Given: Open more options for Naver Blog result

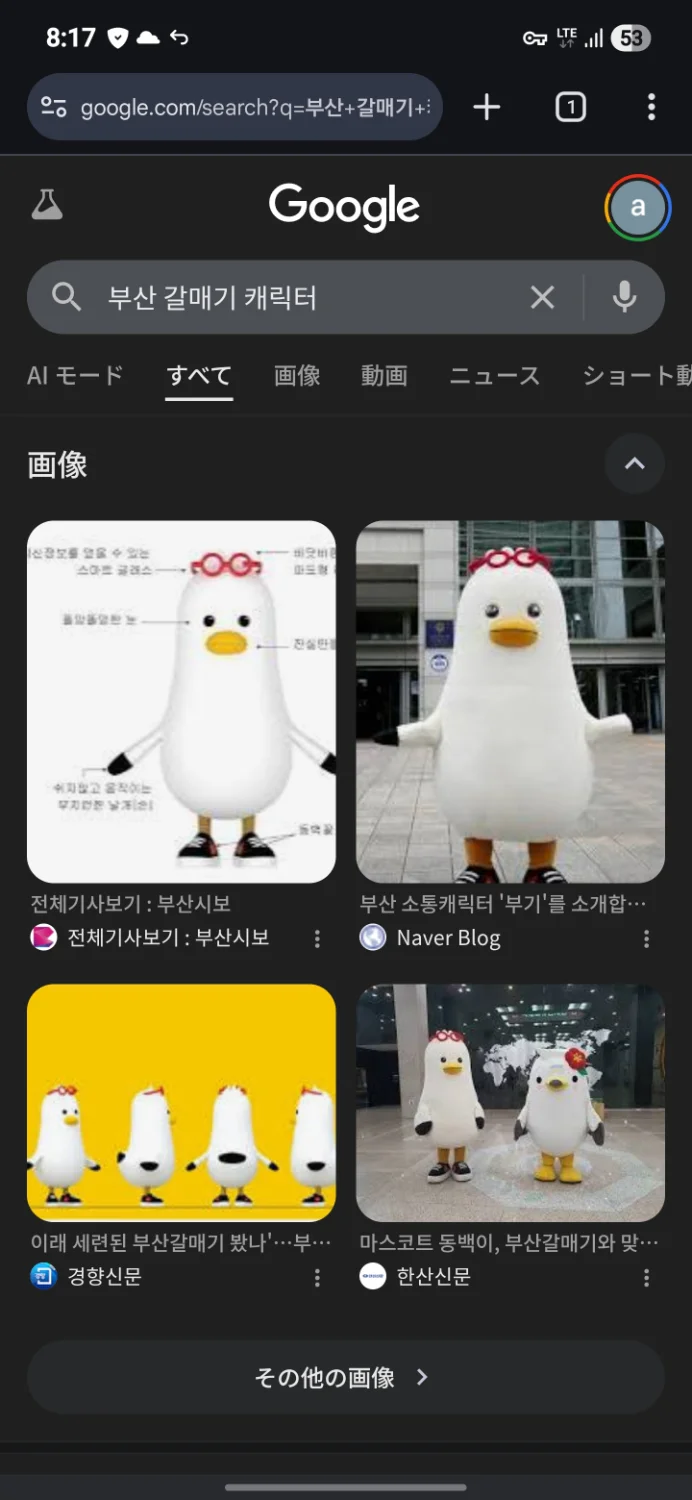Looking at the screenshot, I should tap(646, 938).
